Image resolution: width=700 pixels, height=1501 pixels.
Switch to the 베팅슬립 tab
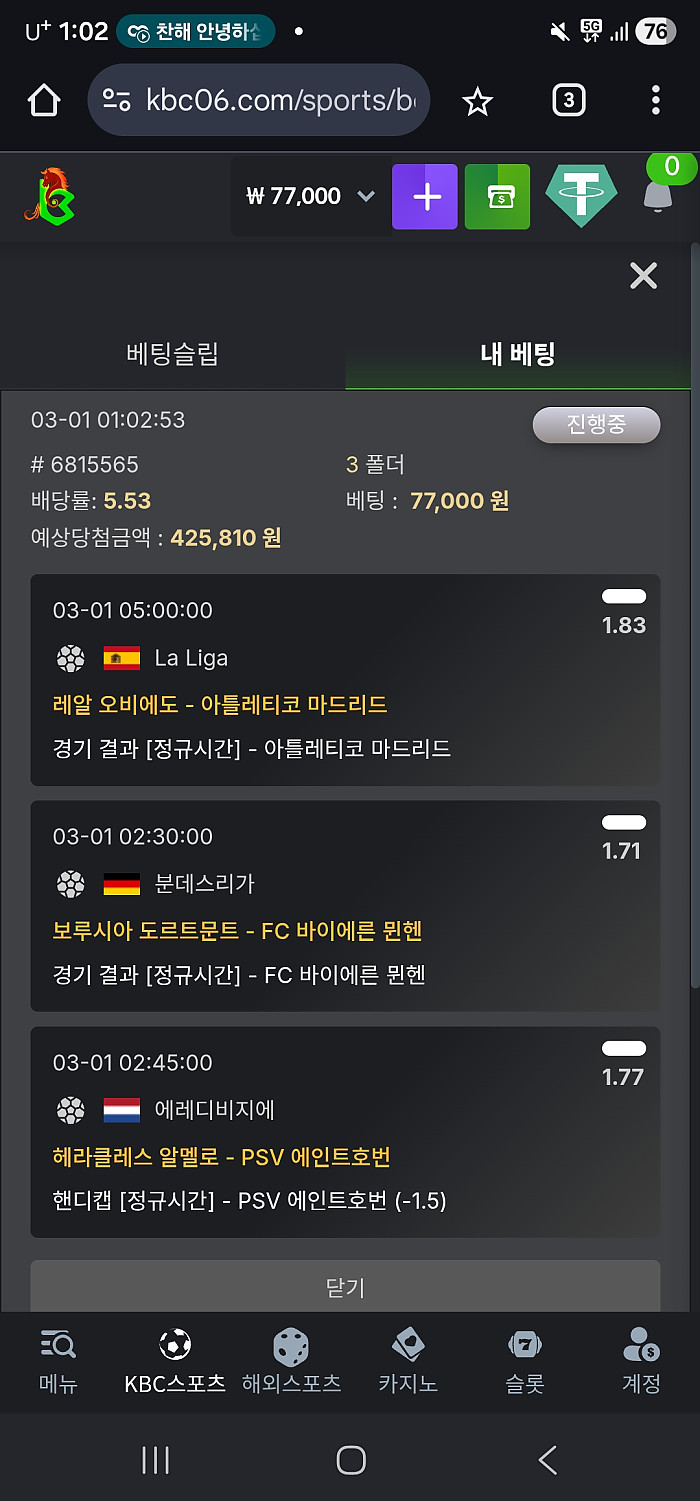click(x=172, y=354)
